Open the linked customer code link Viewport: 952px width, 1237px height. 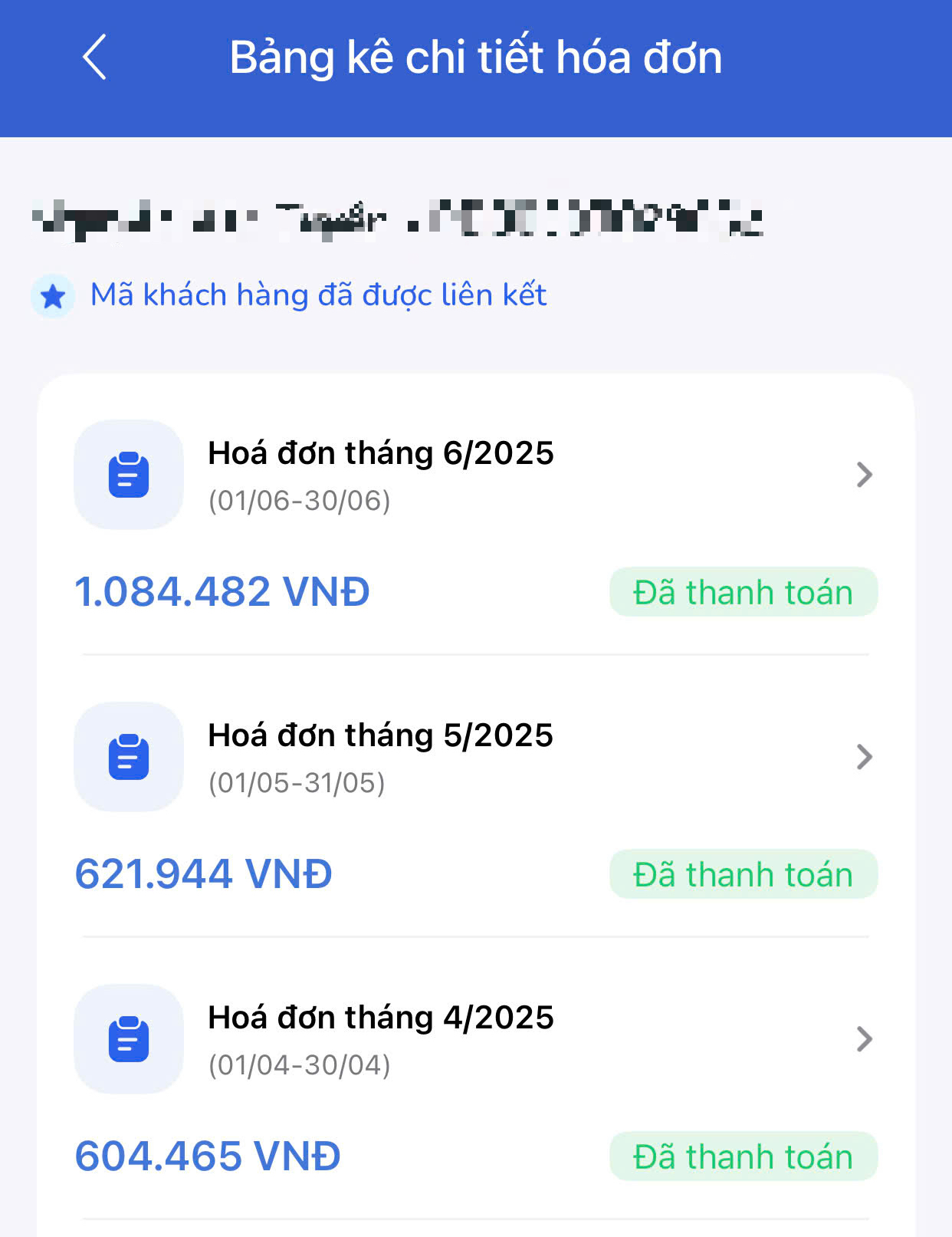[319, 295]
